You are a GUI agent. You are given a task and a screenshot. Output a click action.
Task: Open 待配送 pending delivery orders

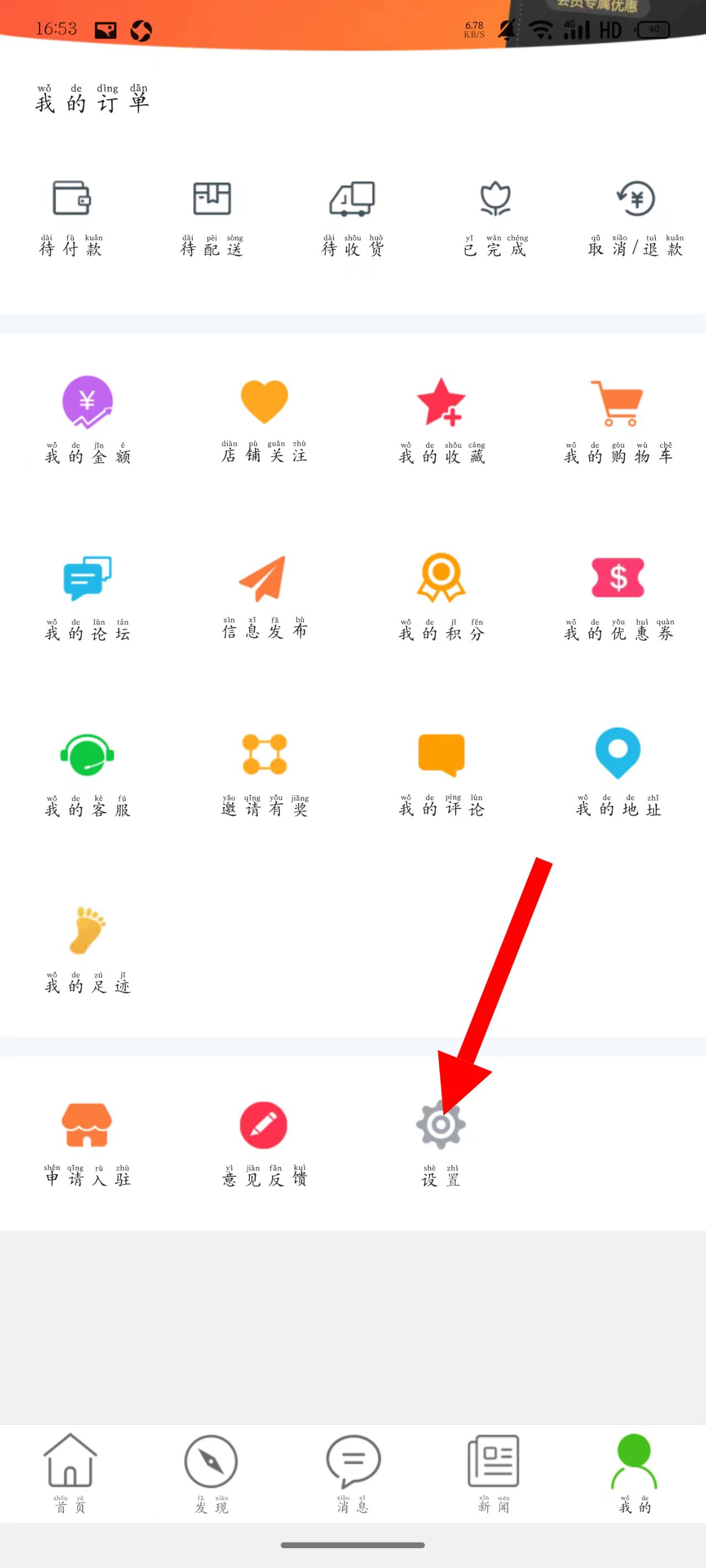[211, 216]
